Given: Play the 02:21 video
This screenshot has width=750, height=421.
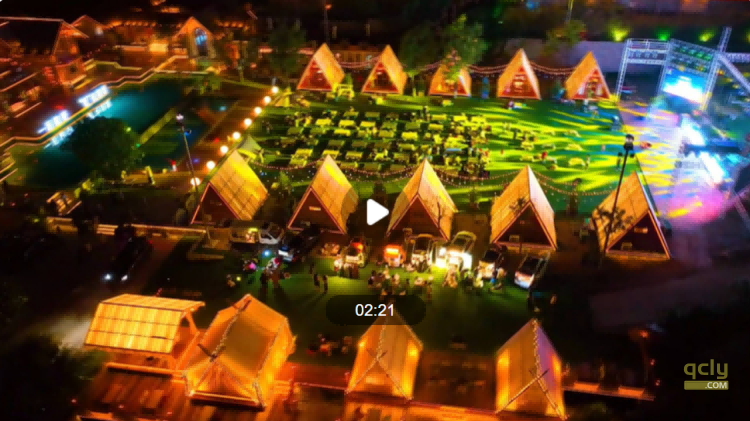Looking at the screenshot, I should [376, 212].
